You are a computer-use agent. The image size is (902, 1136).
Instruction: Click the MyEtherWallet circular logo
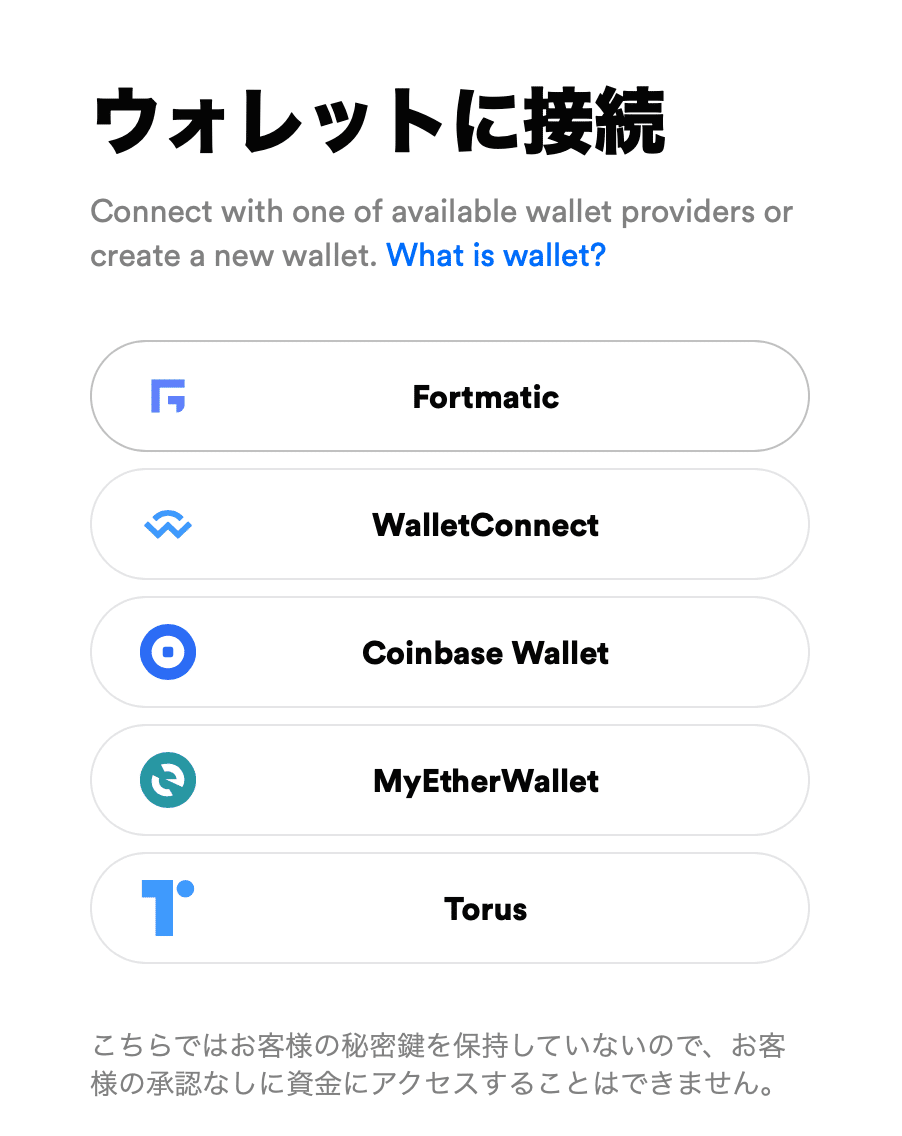click(x=167, y=780)
